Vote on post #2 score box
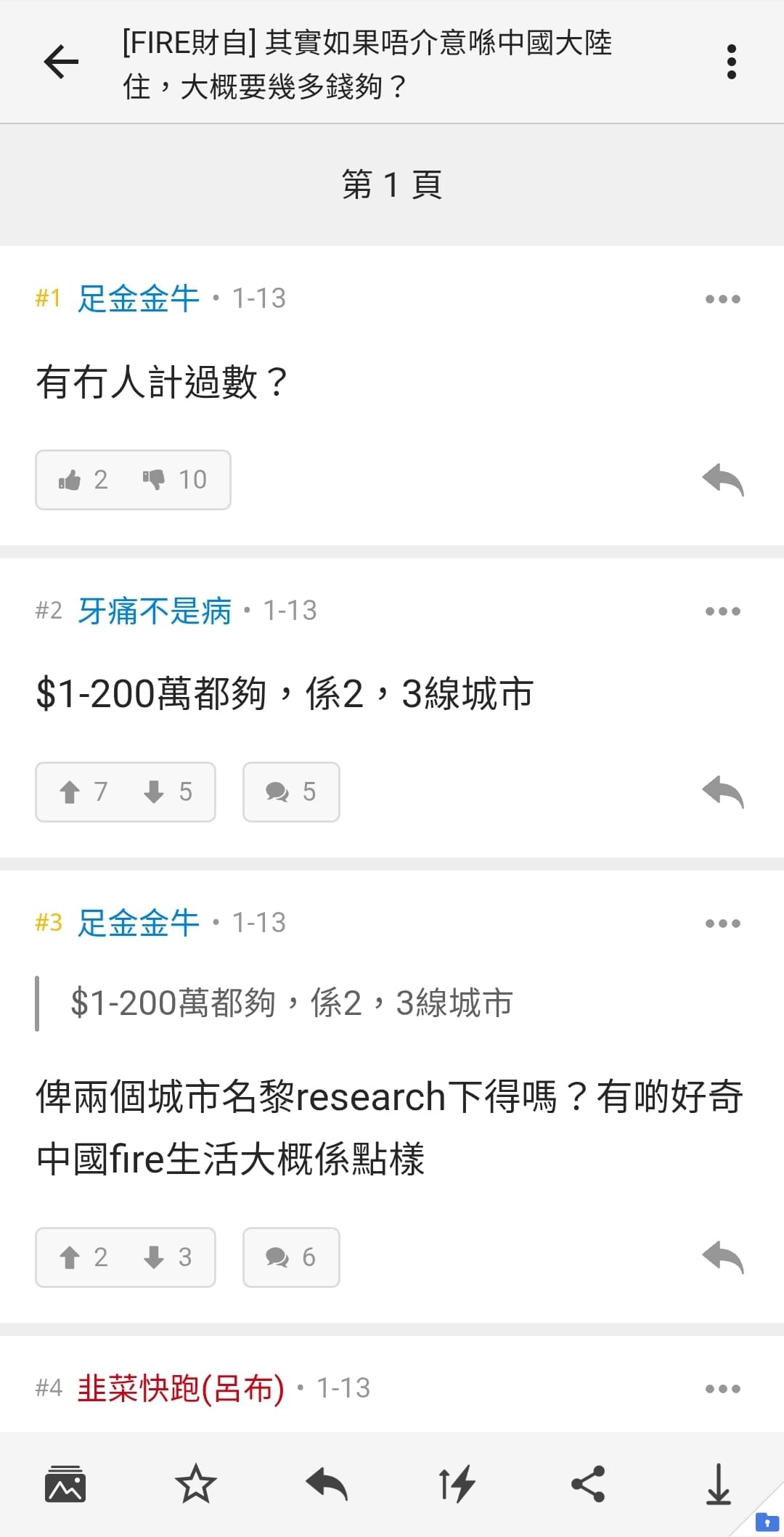This screenshot has height=1537, width=784. click(x=126, y=792)
